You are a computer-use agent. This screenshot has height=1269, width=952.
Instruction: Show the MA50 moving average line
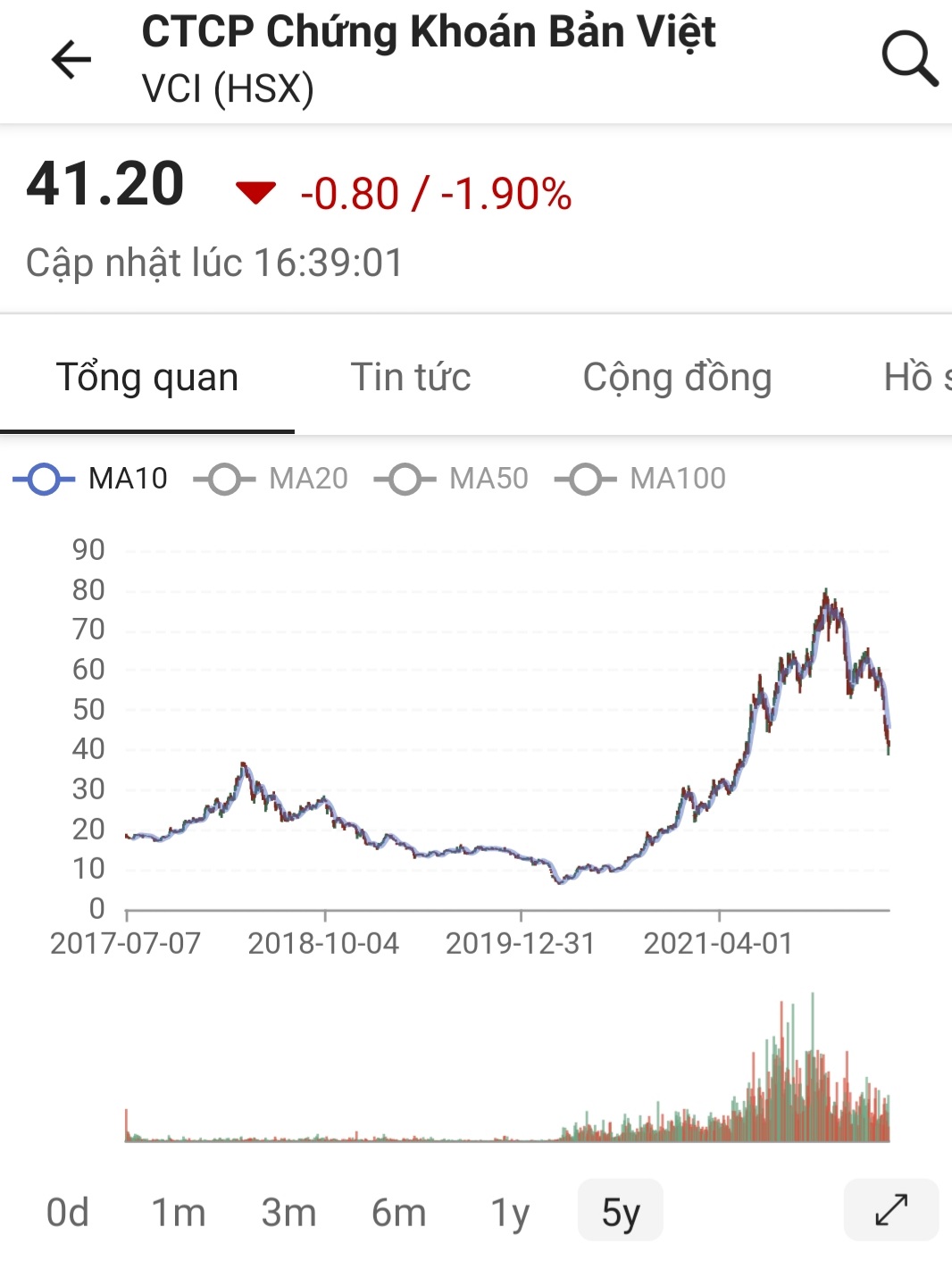point(452,479)
